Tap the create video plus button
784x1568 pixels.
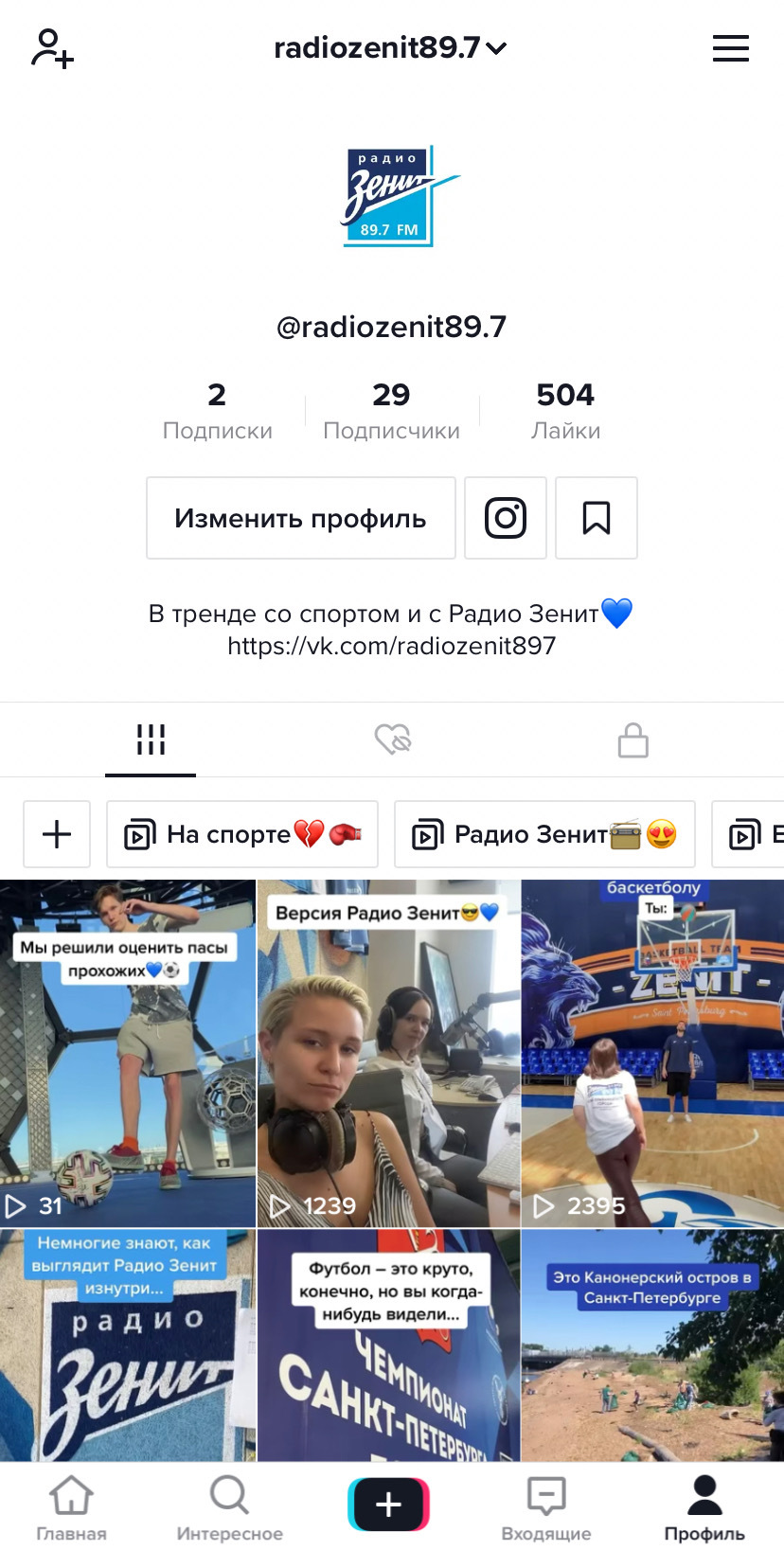coord(388,1505)
